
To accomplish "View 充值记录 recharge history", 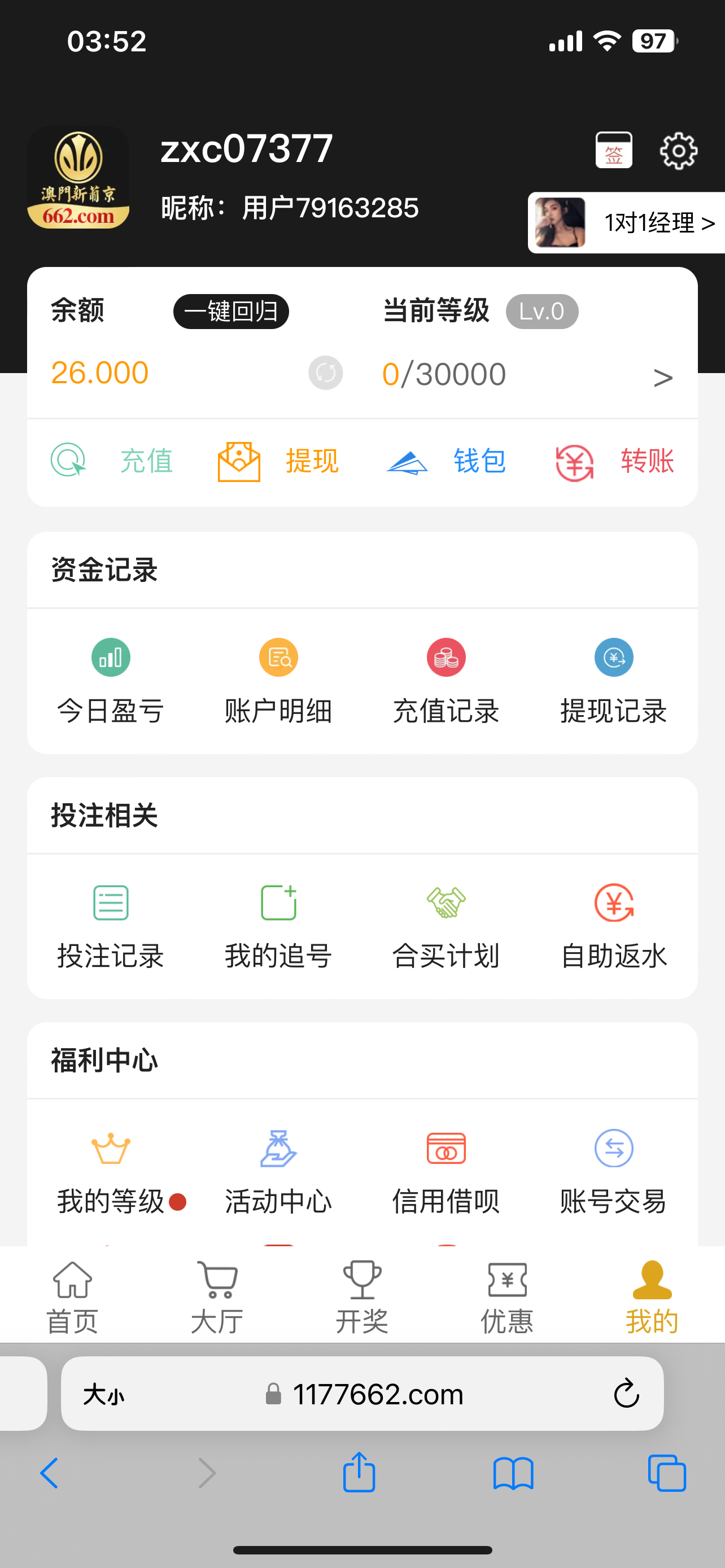I will click(x=446, y=682).
